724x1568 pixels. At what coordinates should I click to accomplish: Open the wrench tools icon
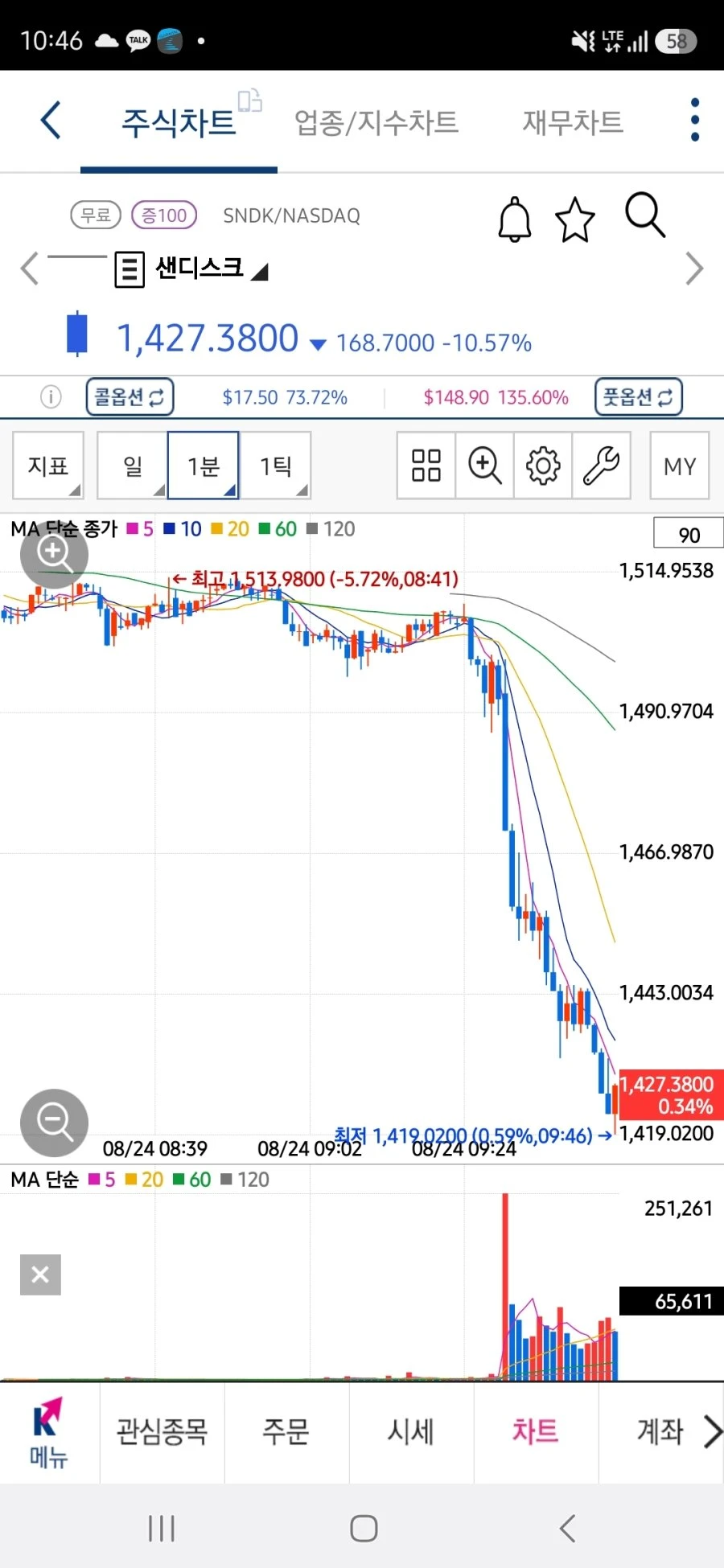601,466
